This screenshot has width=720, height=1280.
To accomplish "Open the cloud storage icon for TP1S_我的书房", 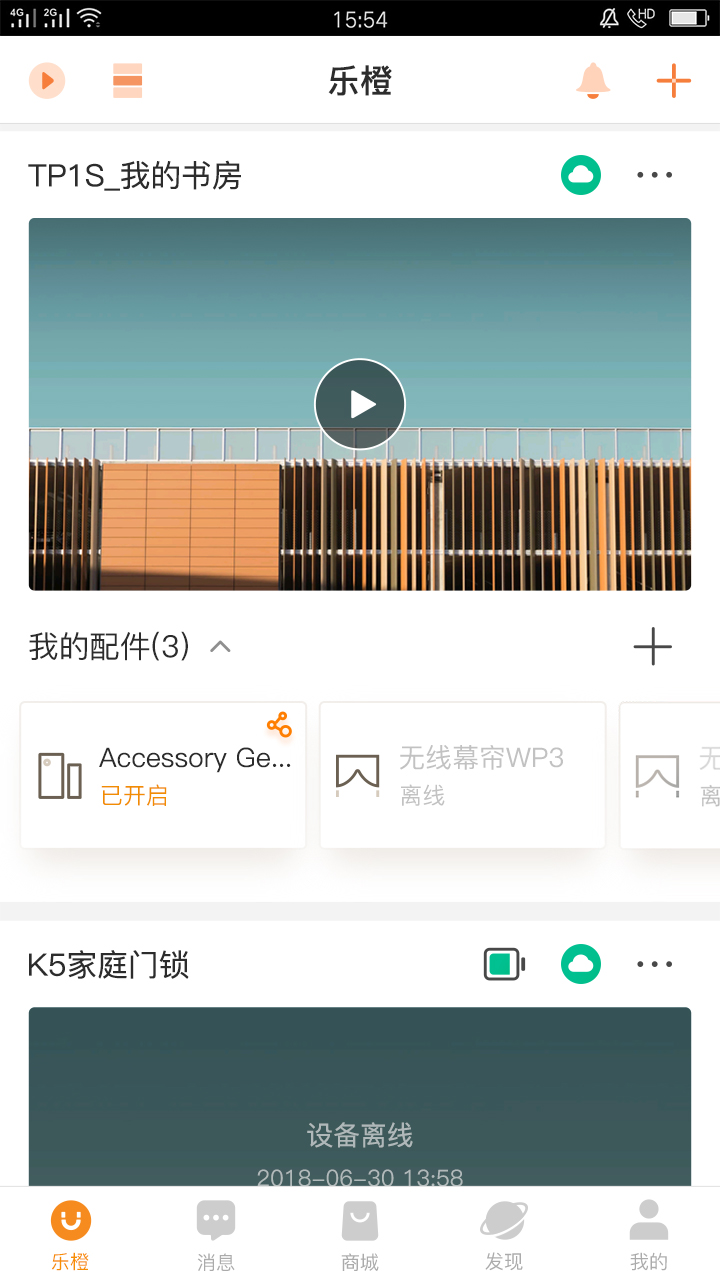I will [x=580, y=174].
